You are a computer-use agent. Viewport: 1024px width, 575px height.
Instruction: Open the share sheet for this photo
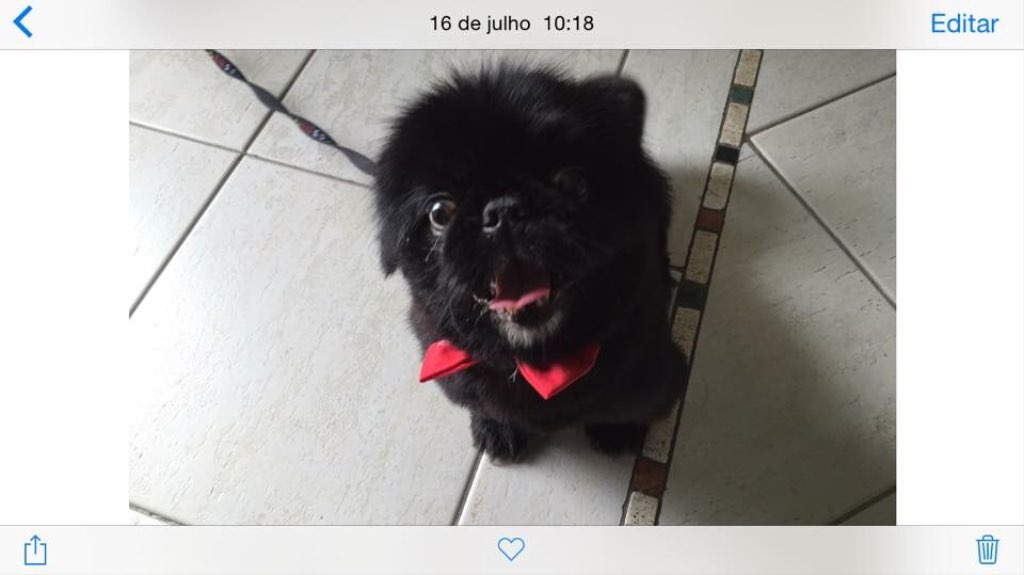coord(35,549)
